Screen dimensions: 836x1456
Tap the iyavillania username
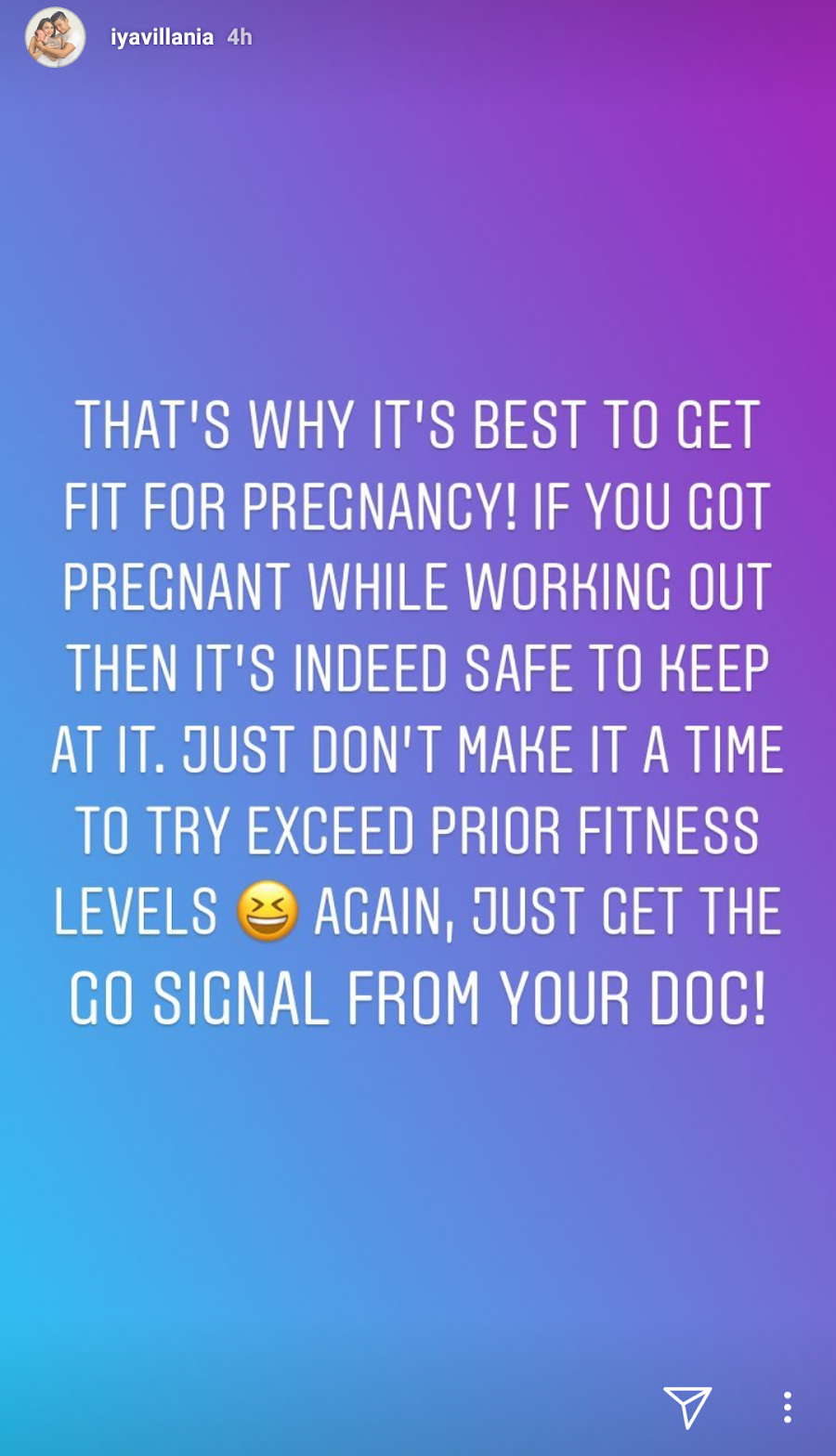pyautogui.click(x=162, y=37)
